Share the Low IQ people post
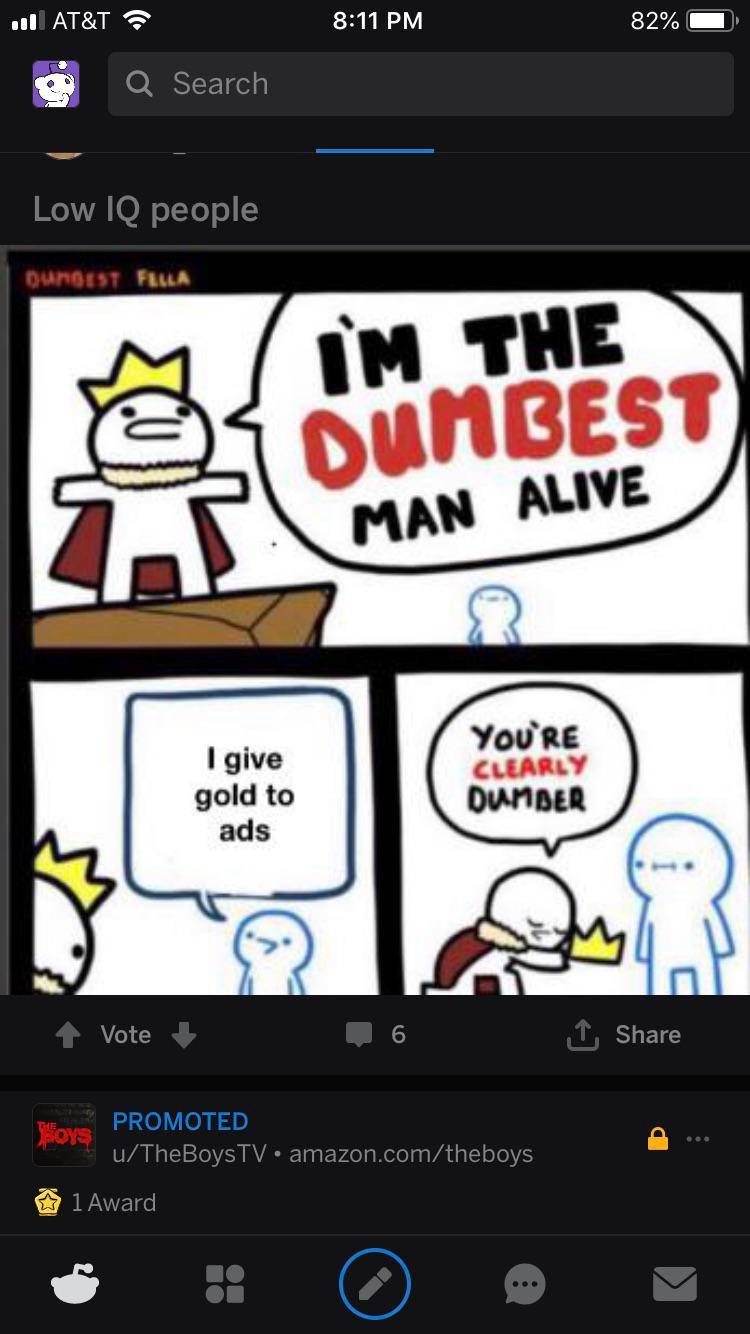 (x=624, y=1034)
